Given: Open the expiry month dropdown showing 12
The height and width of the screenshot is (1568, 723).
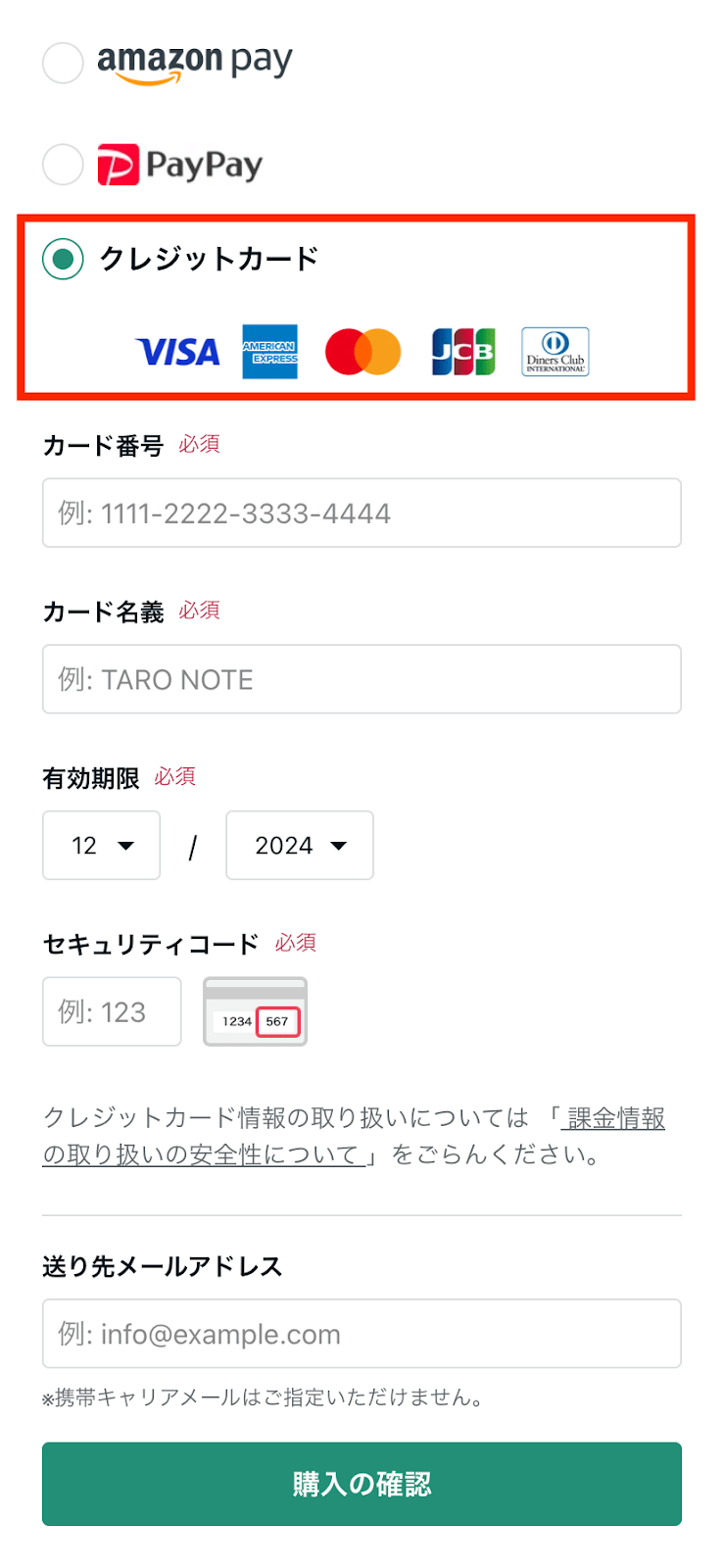Looking at the screenshot, I should [x=101, y=845].
